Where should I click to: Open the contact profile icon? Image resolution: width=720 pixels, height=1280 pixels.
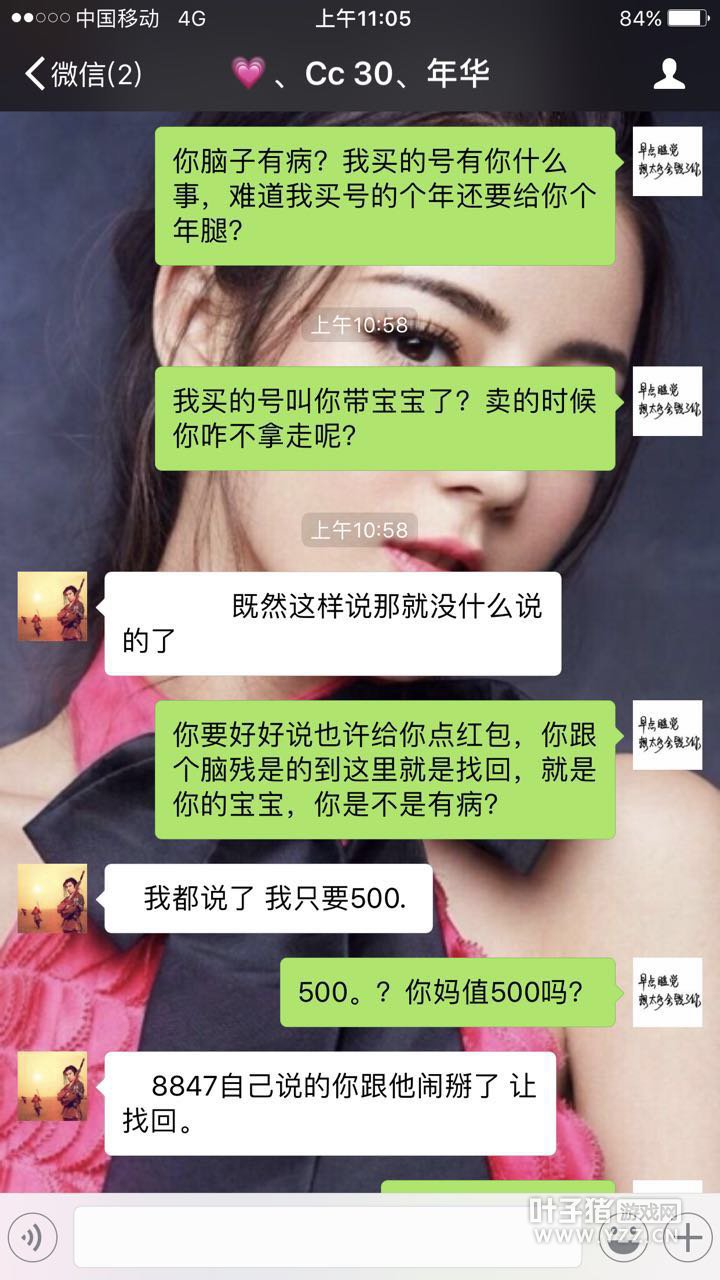(669, 74)
